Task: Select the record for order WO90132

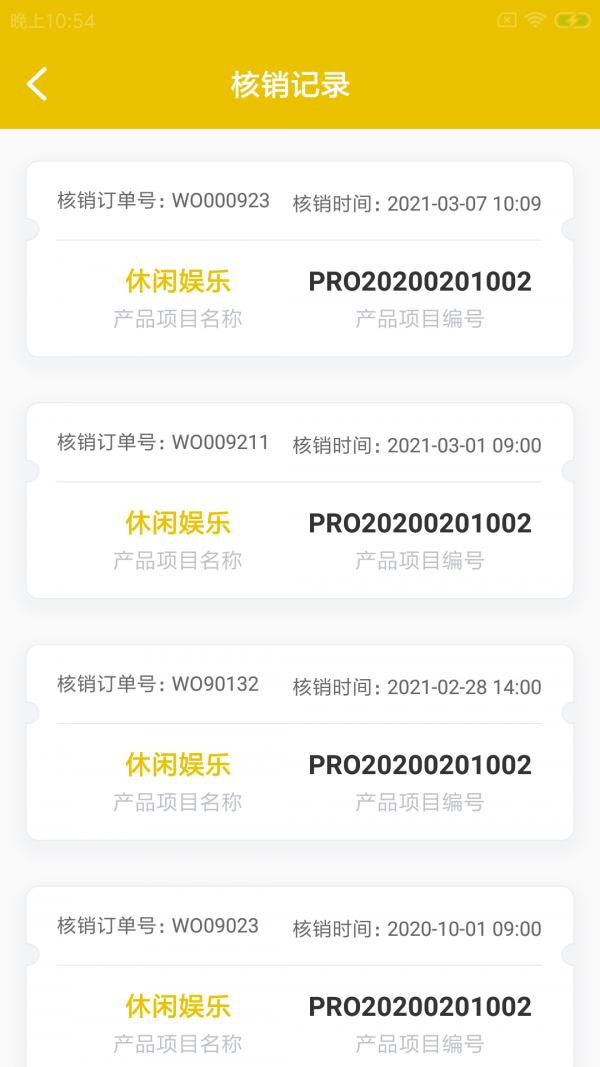Action: point(300,743)
